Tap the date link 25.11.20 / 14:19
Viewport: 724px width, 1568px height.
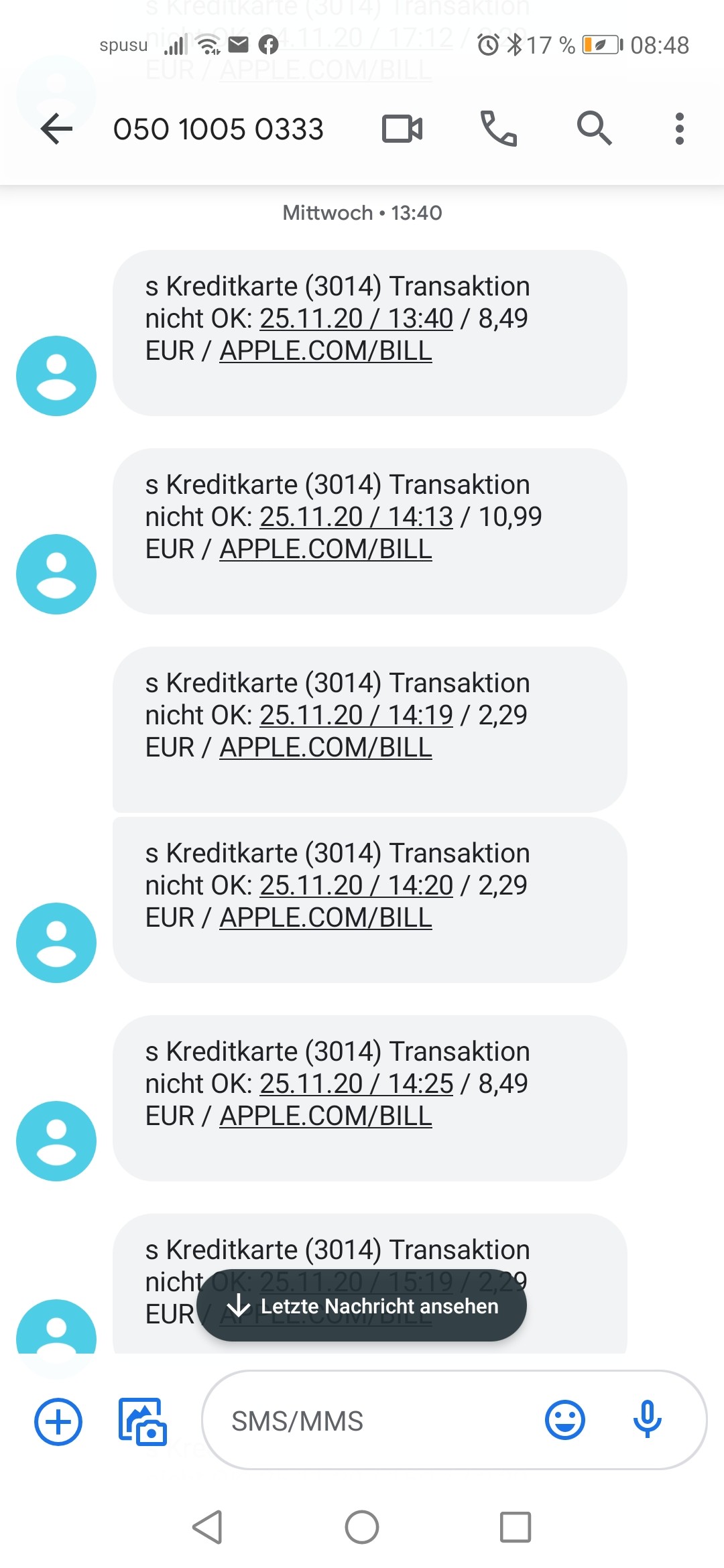click(356, 716)
